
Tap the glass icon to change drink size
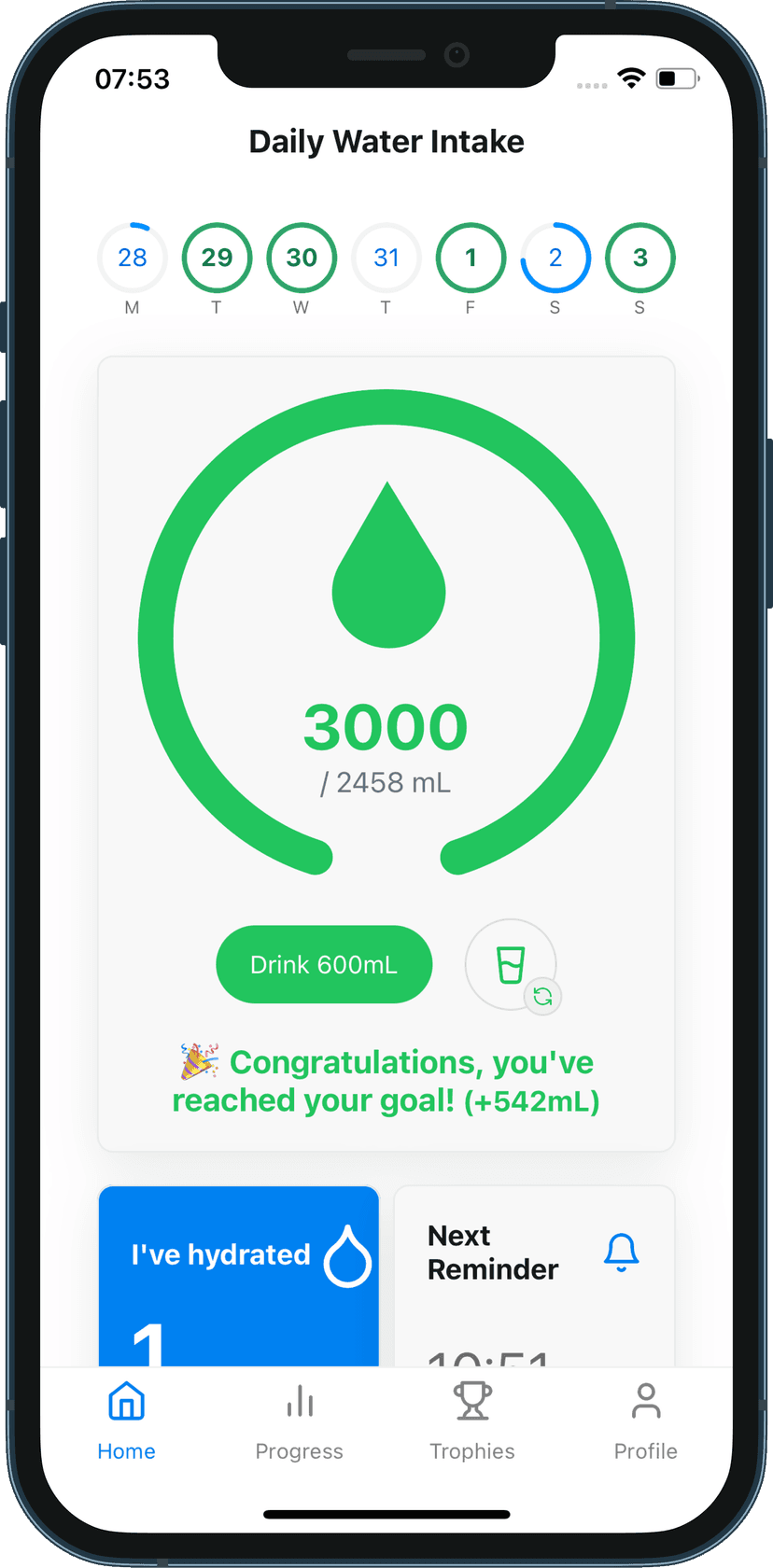click(511, 959)
